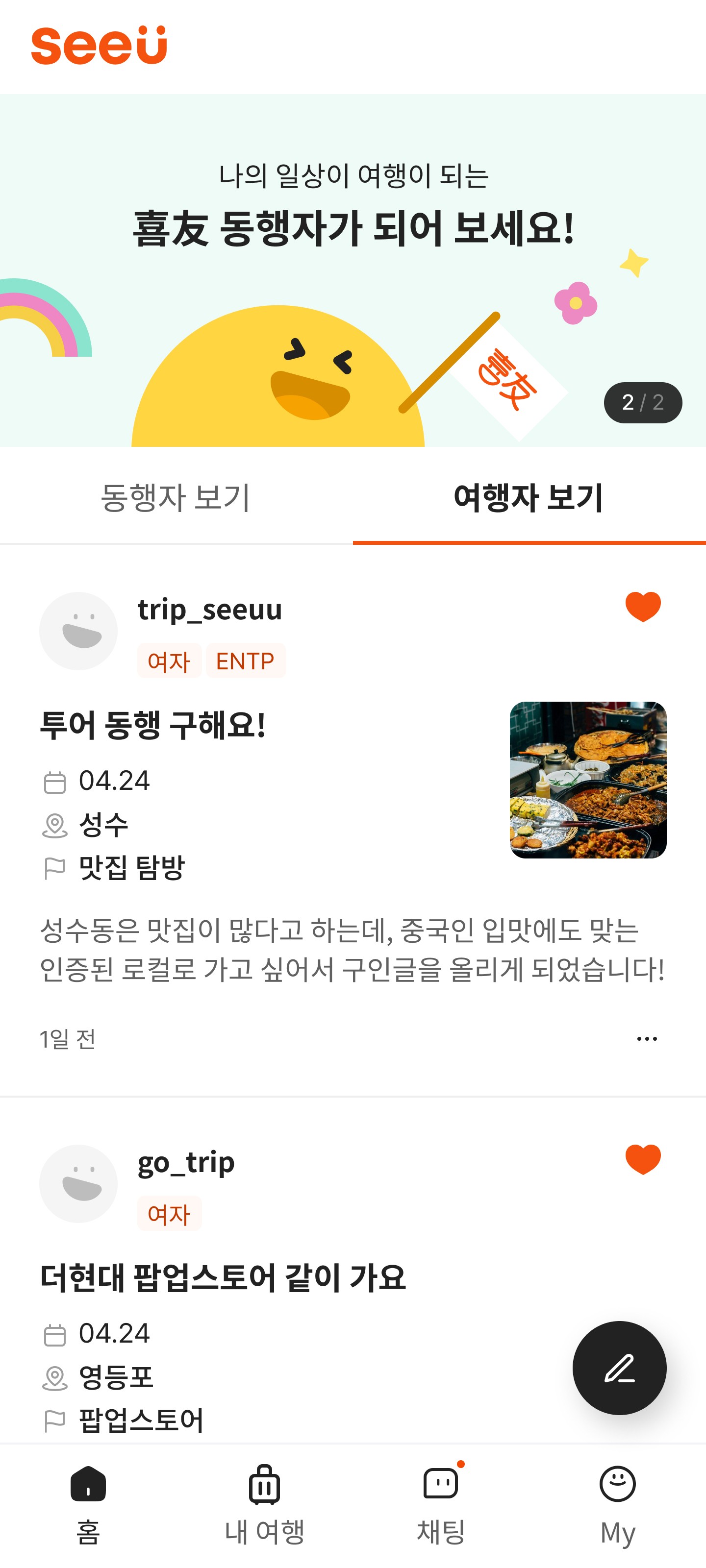Unlike trip_seeuu's post with the heart

[x=643, y=606]
